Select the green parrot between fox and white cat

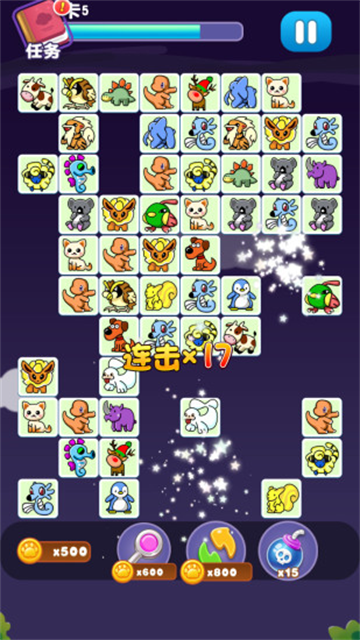160,215
